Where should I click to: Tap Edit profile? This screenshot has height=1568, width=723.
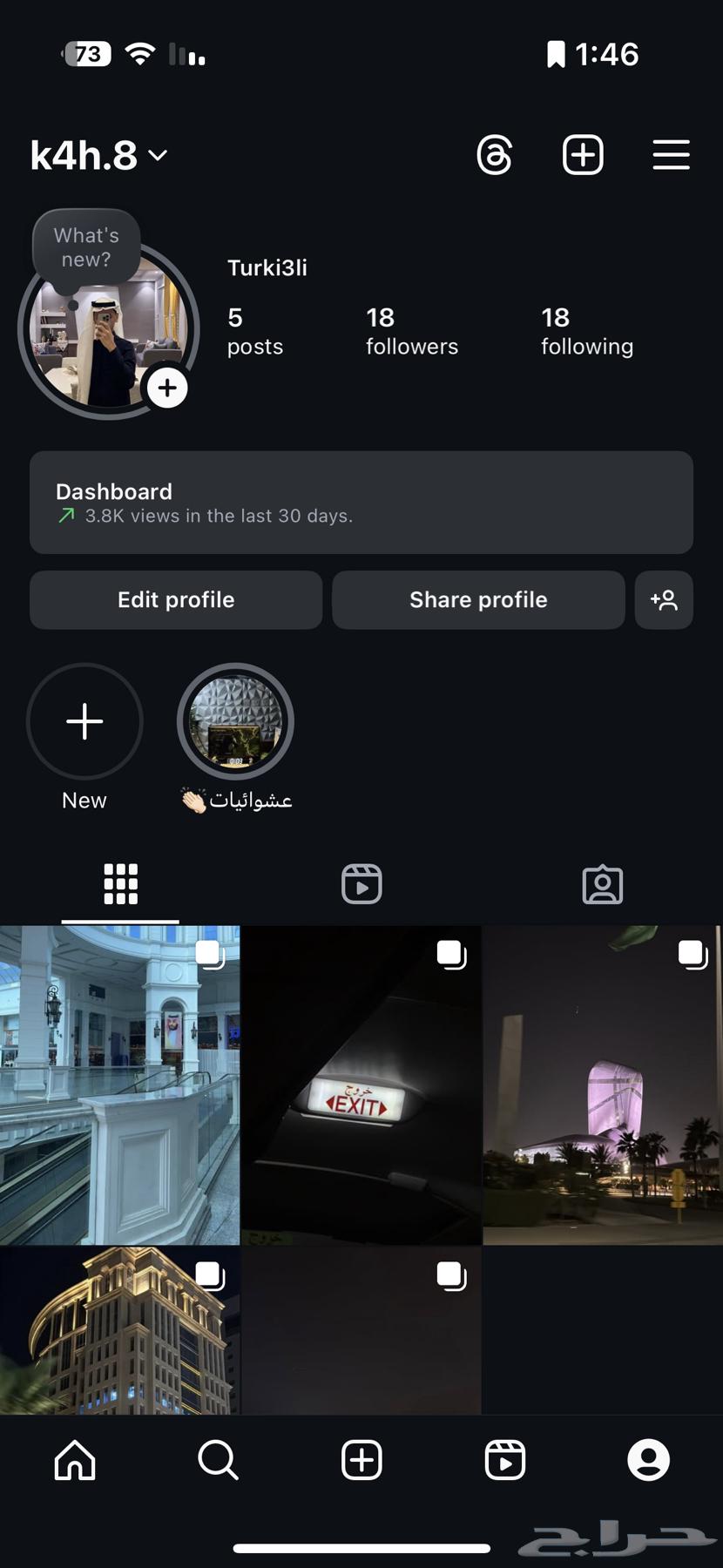coord(176,600)
